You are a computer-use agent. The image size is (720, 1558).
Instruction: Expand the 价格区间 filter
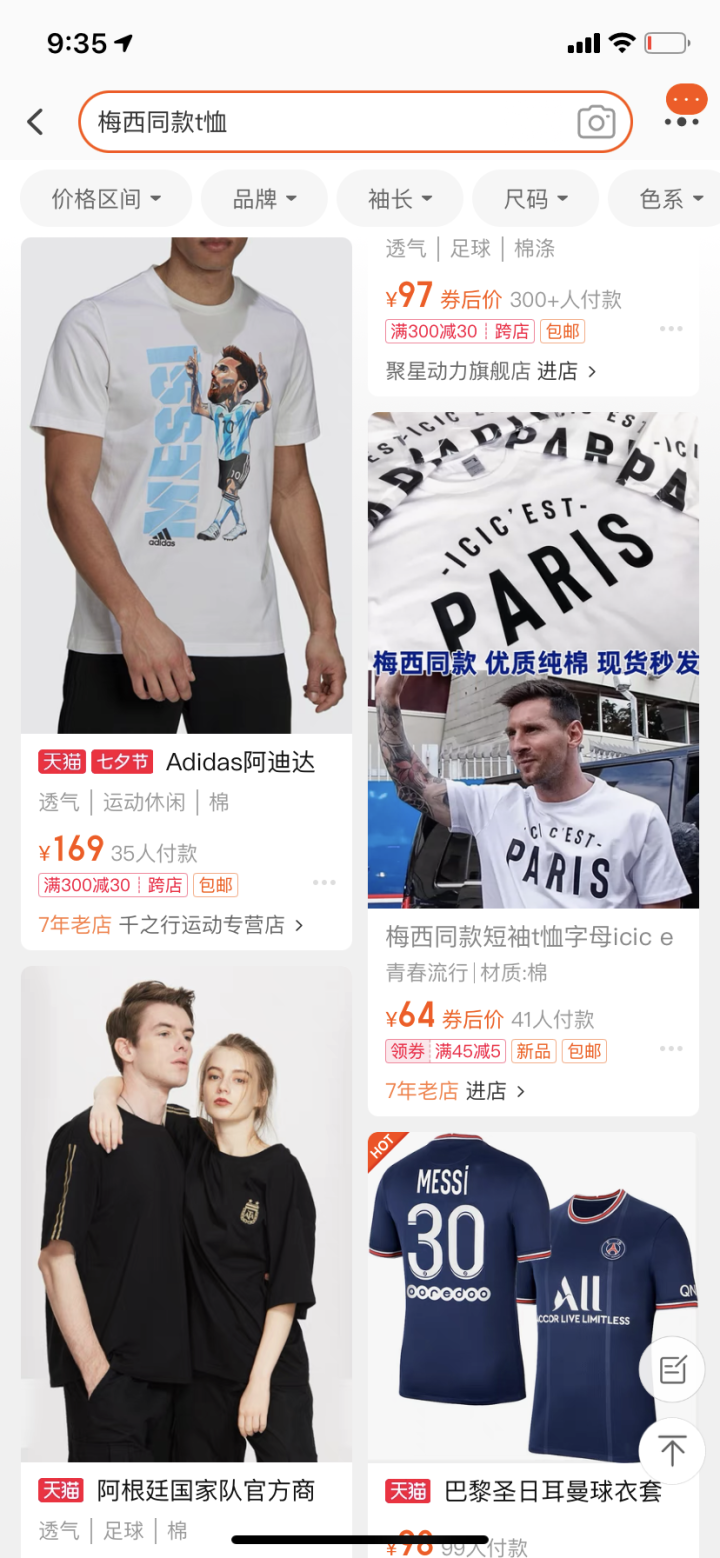pyautogui.click(x=106, y=199)
